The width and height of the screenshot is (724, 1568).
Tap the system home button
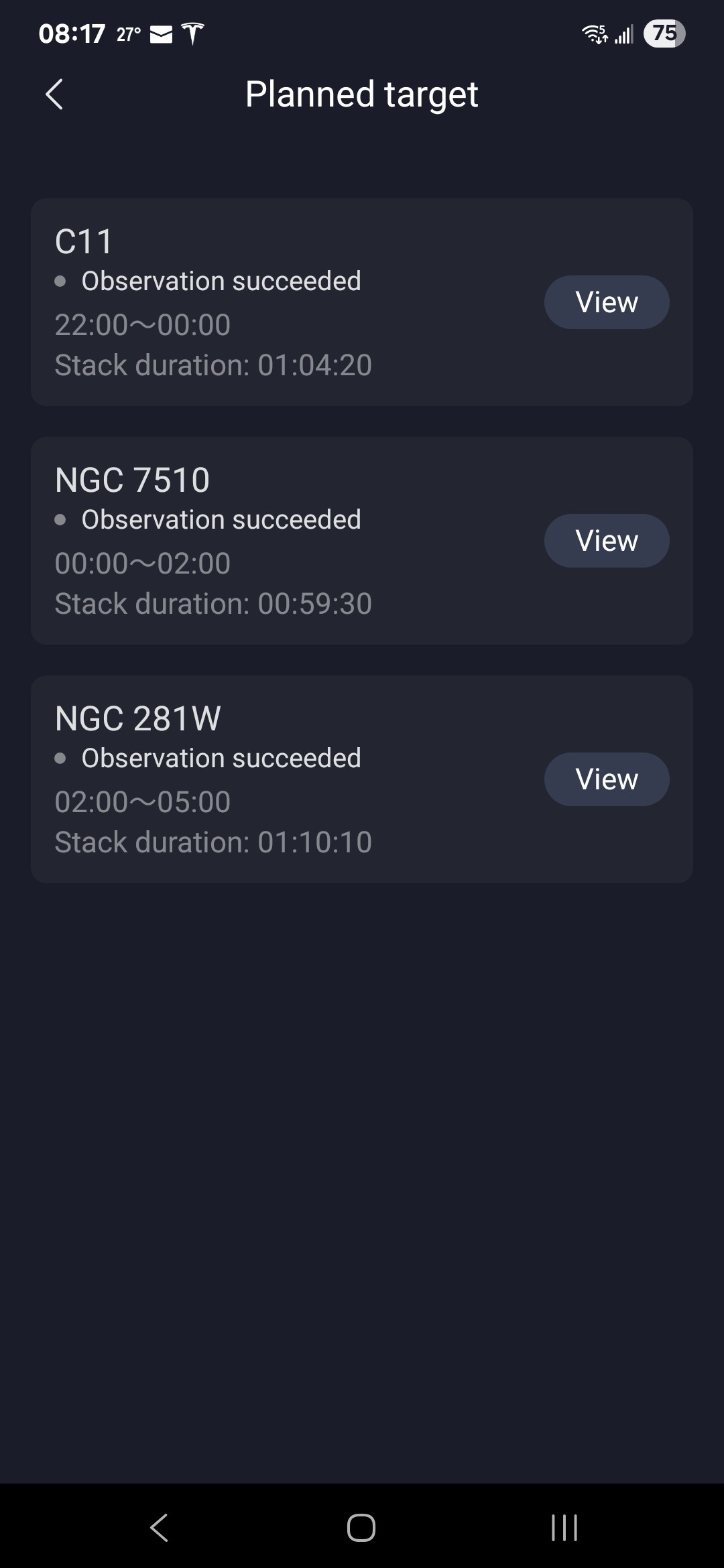click(361, 1528)
